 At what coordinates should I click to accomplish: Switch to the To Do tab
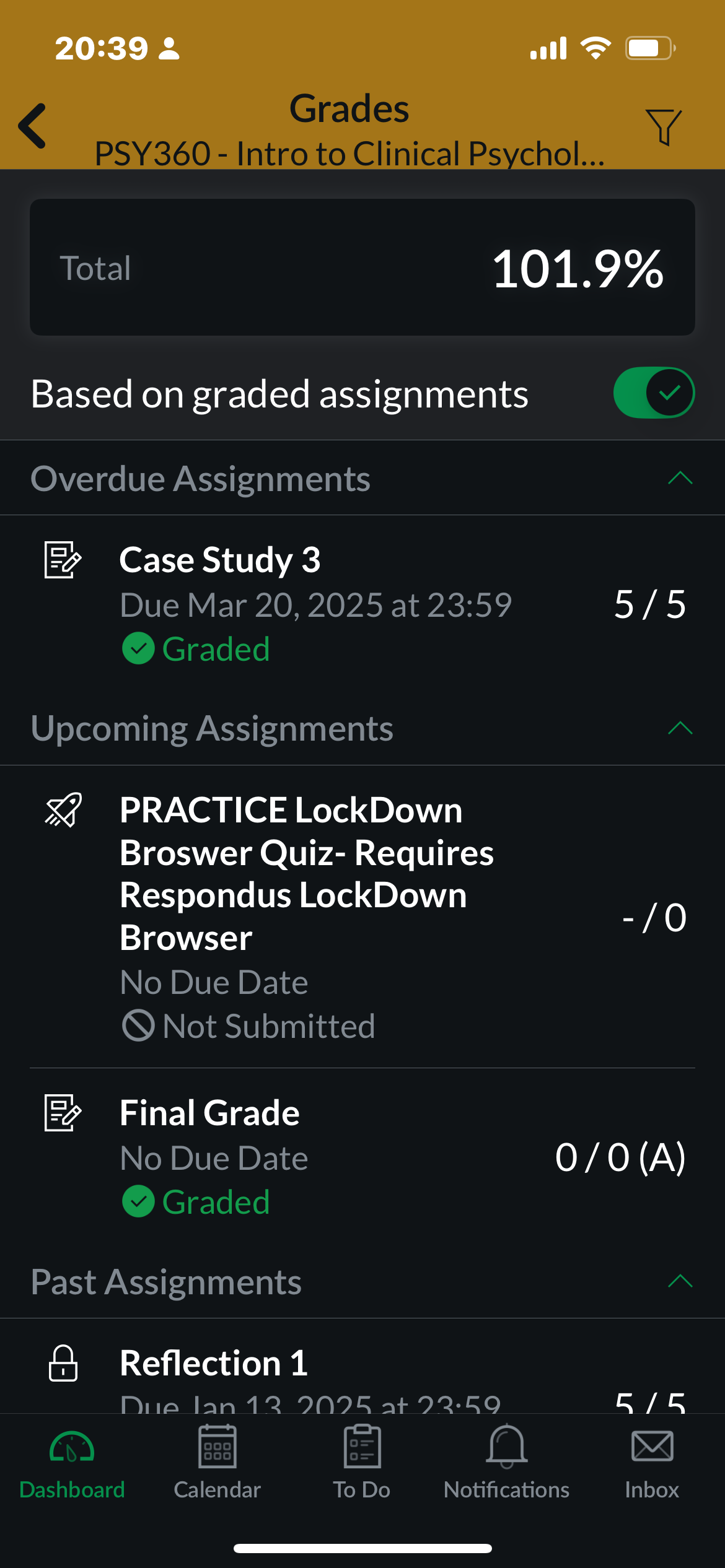pos(362,1465)
